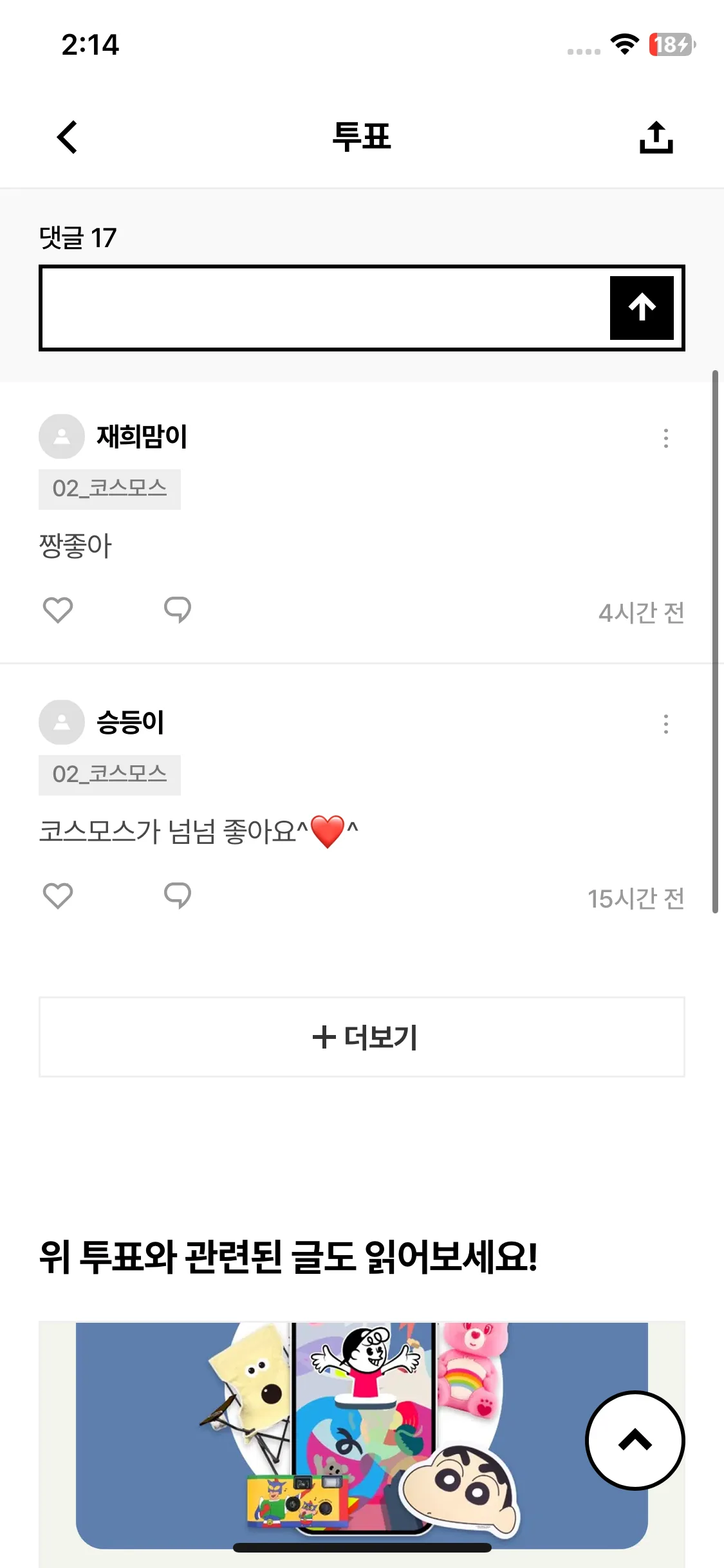Load more comments with 더보기
Image resolution: width=724 pixels, height=1568 pixels.
point(362,1037)
